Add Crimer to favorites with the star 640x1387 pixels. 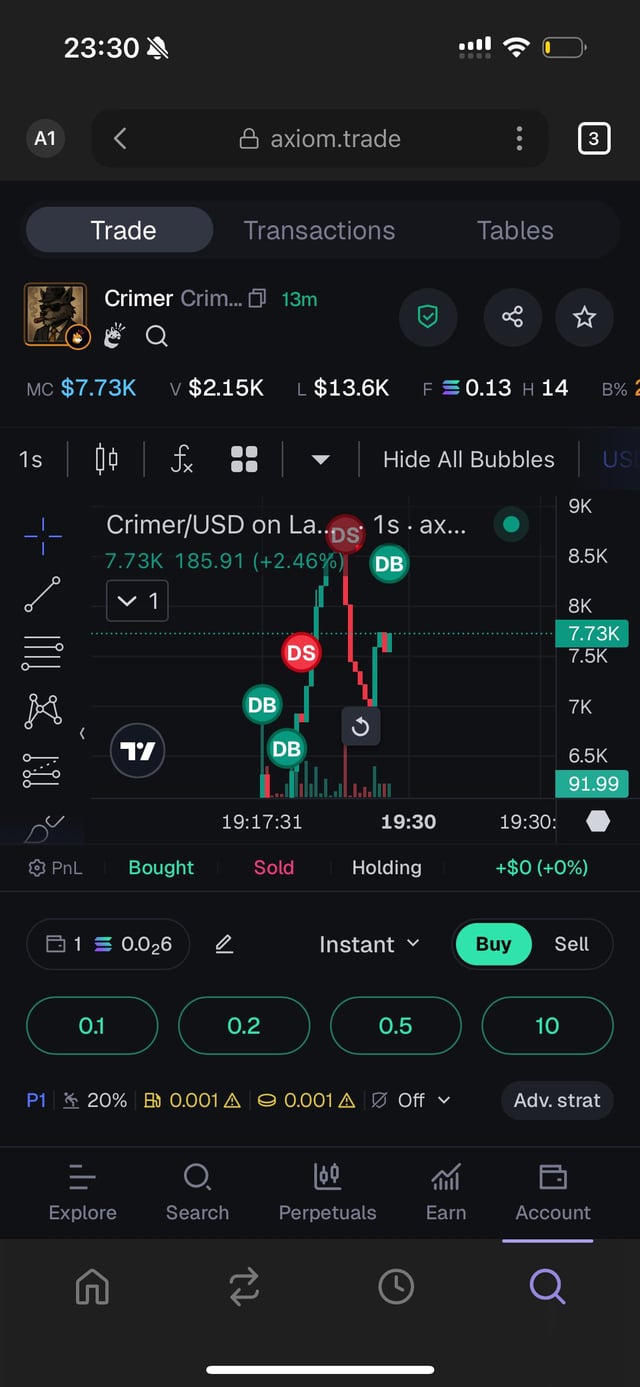tap(584, 318)
